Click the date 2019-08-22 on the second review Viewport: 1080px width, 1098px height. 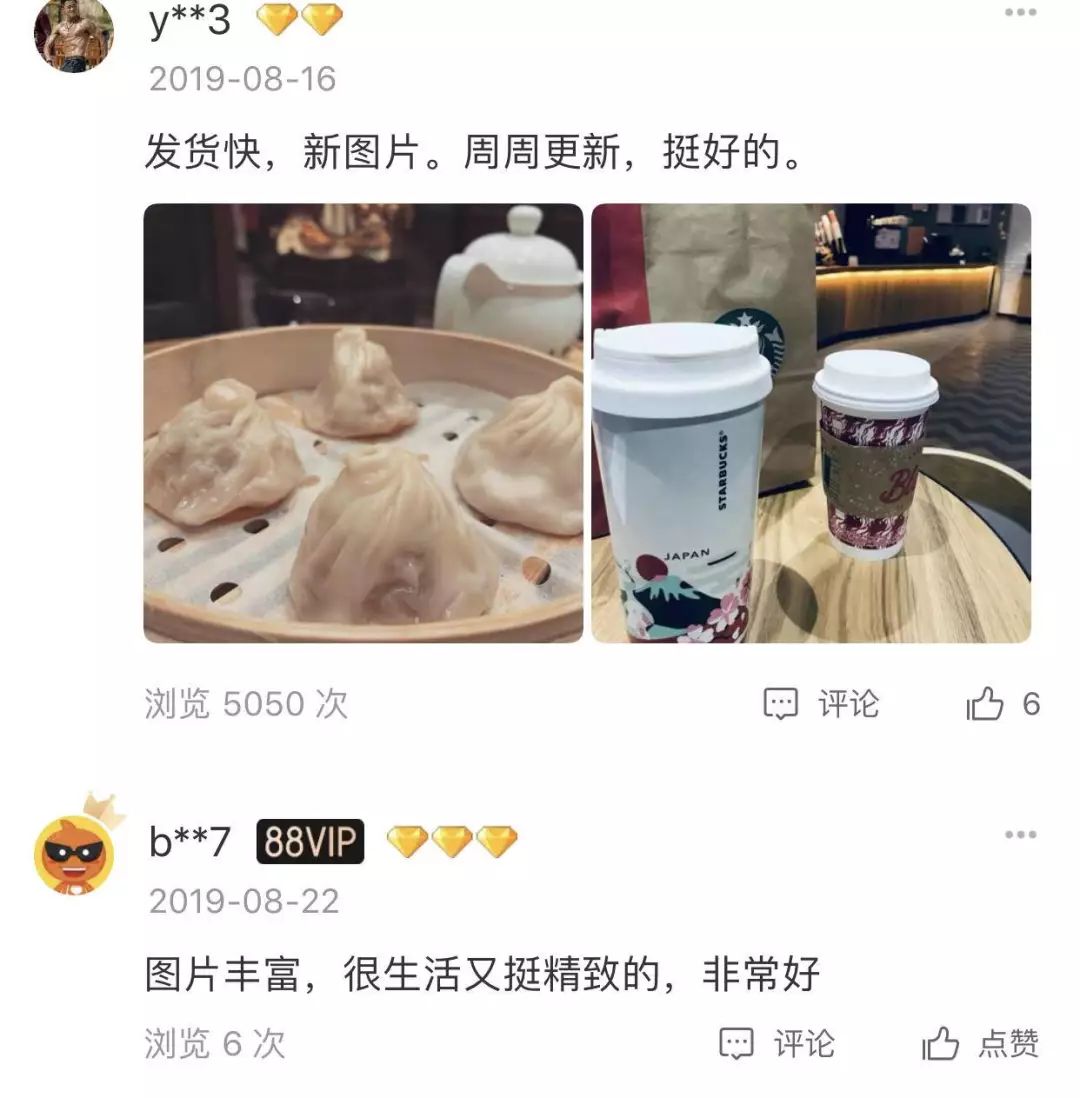[x=247, y=898]
